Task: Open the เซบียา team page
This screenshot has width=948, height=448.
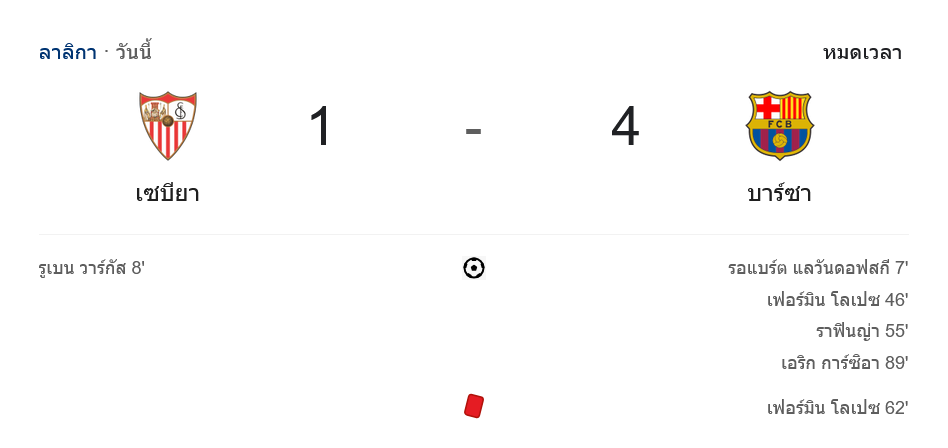Action: (x=168, y=193)
